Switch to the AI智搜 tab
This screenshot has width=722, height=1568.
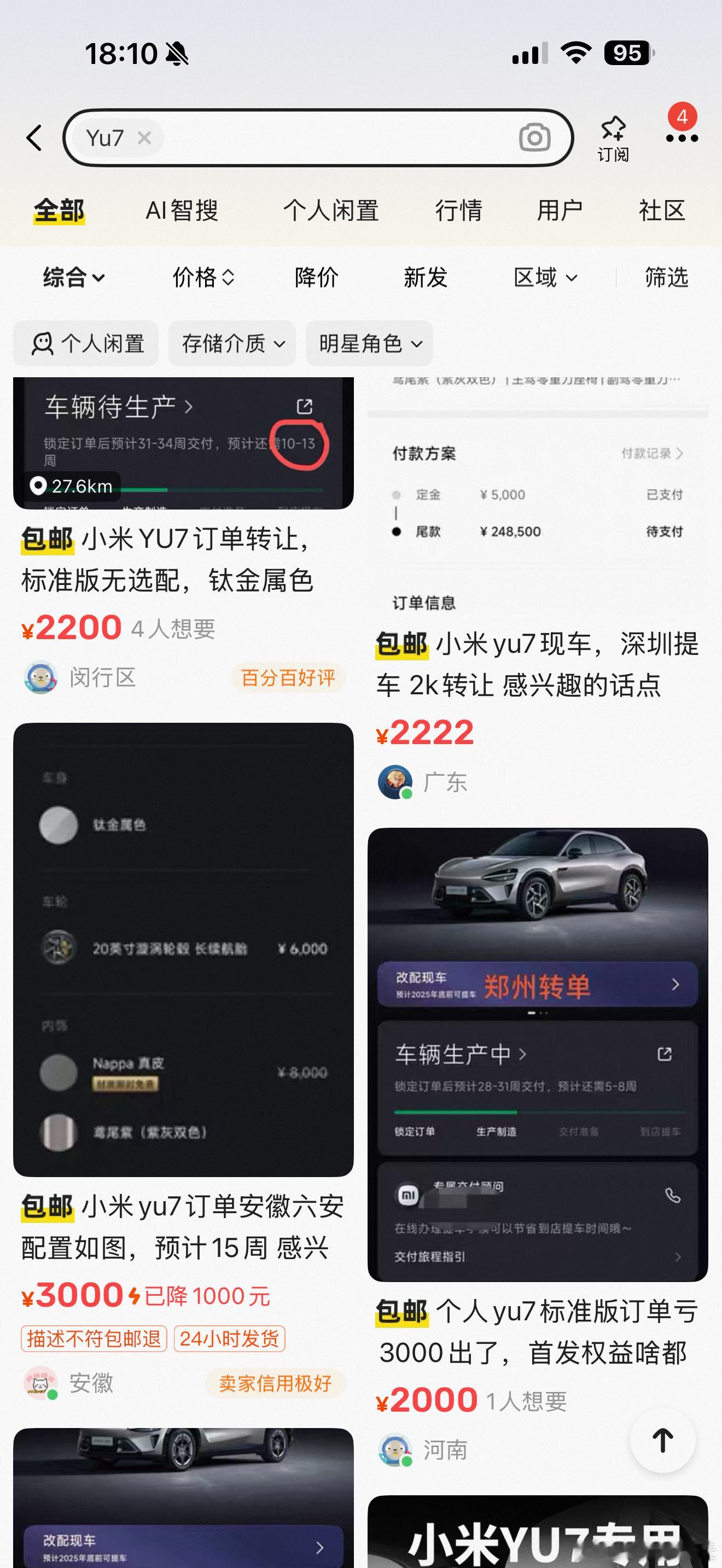[x=182, y=211]
